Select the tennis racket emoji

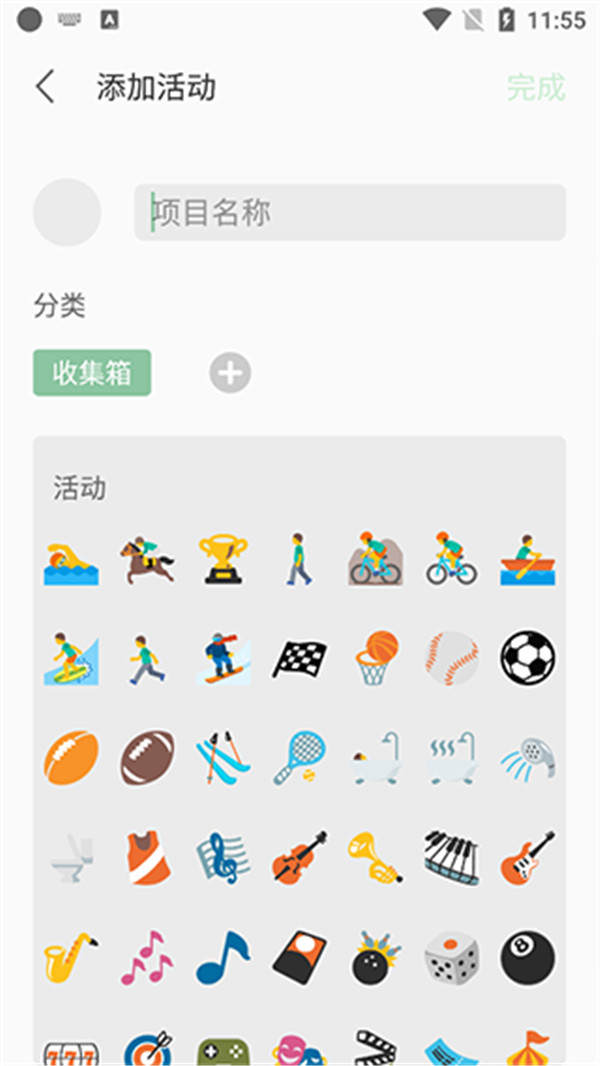point(299,757)
